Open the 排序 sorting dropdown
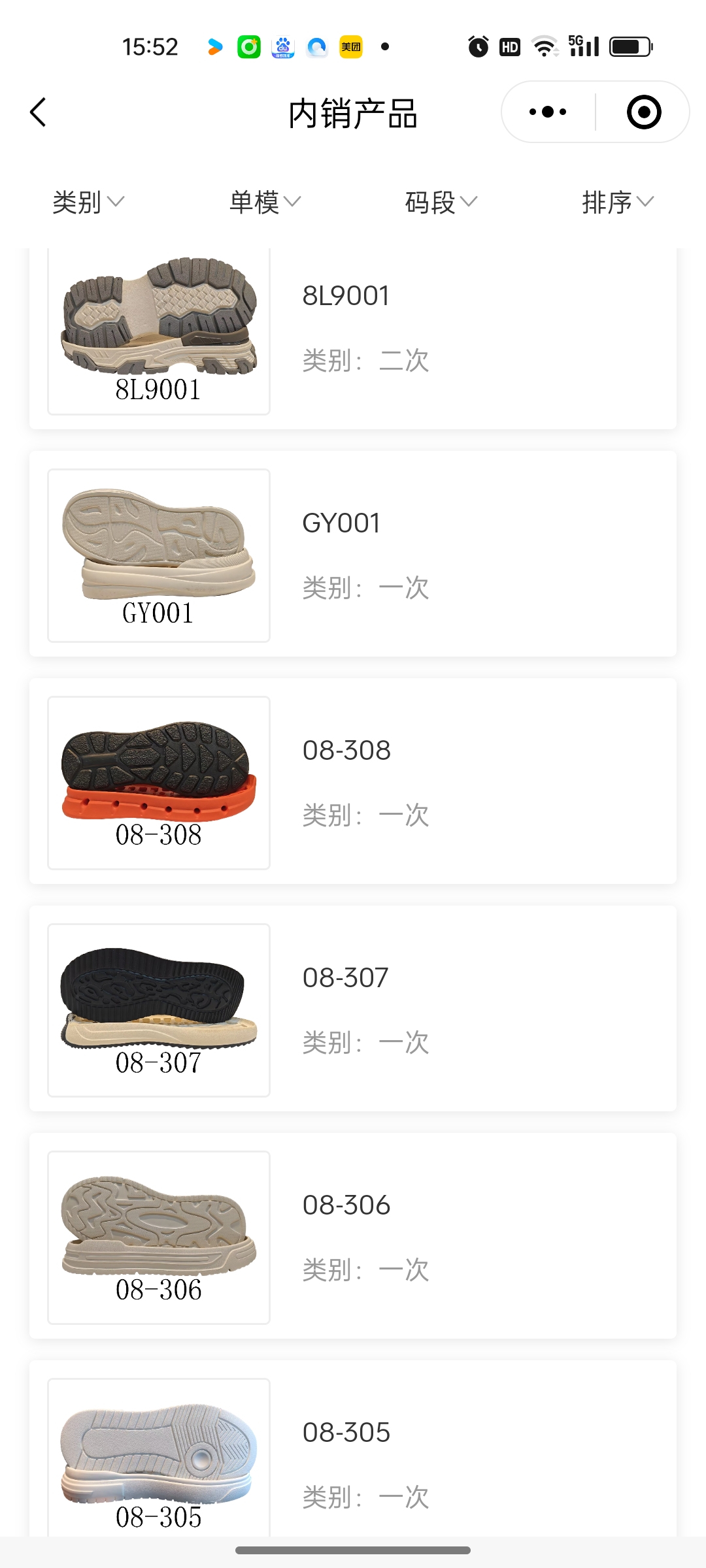The image size is (706, 1568). pyautogui.click(x=618, y=202)
